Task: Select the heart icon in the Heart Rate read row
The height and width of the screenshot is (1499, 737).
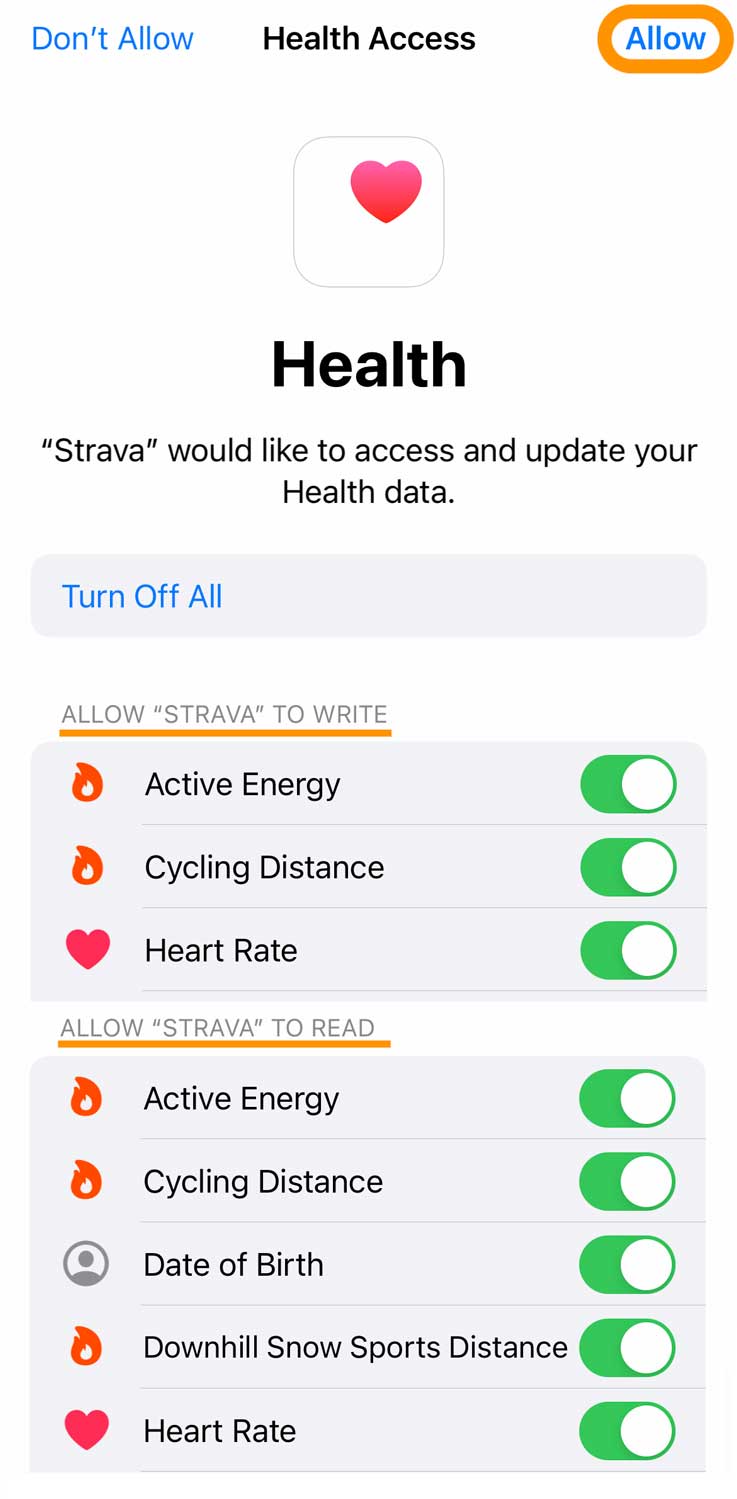Action: tap(87, 1430)
